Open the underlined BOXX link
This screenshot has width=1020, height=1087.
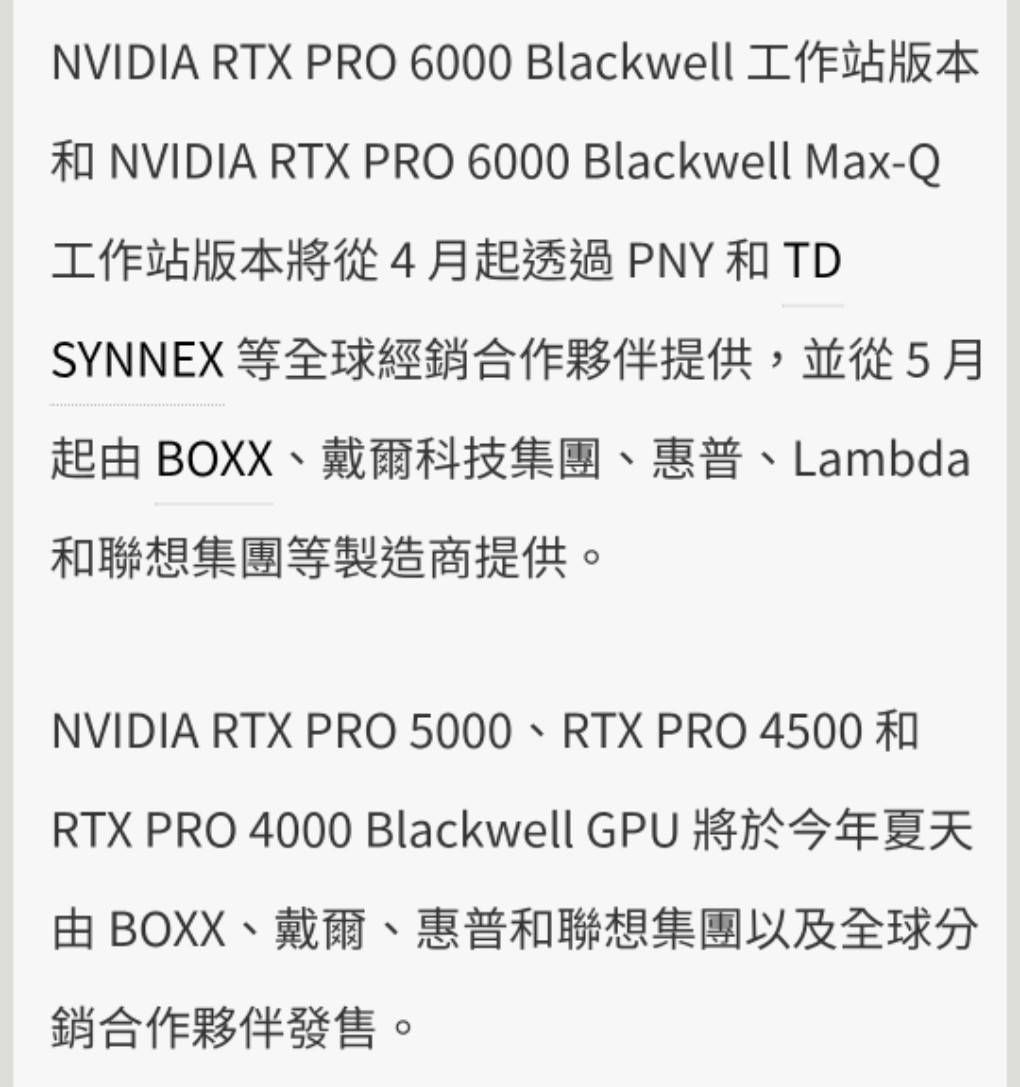[214, 461]
